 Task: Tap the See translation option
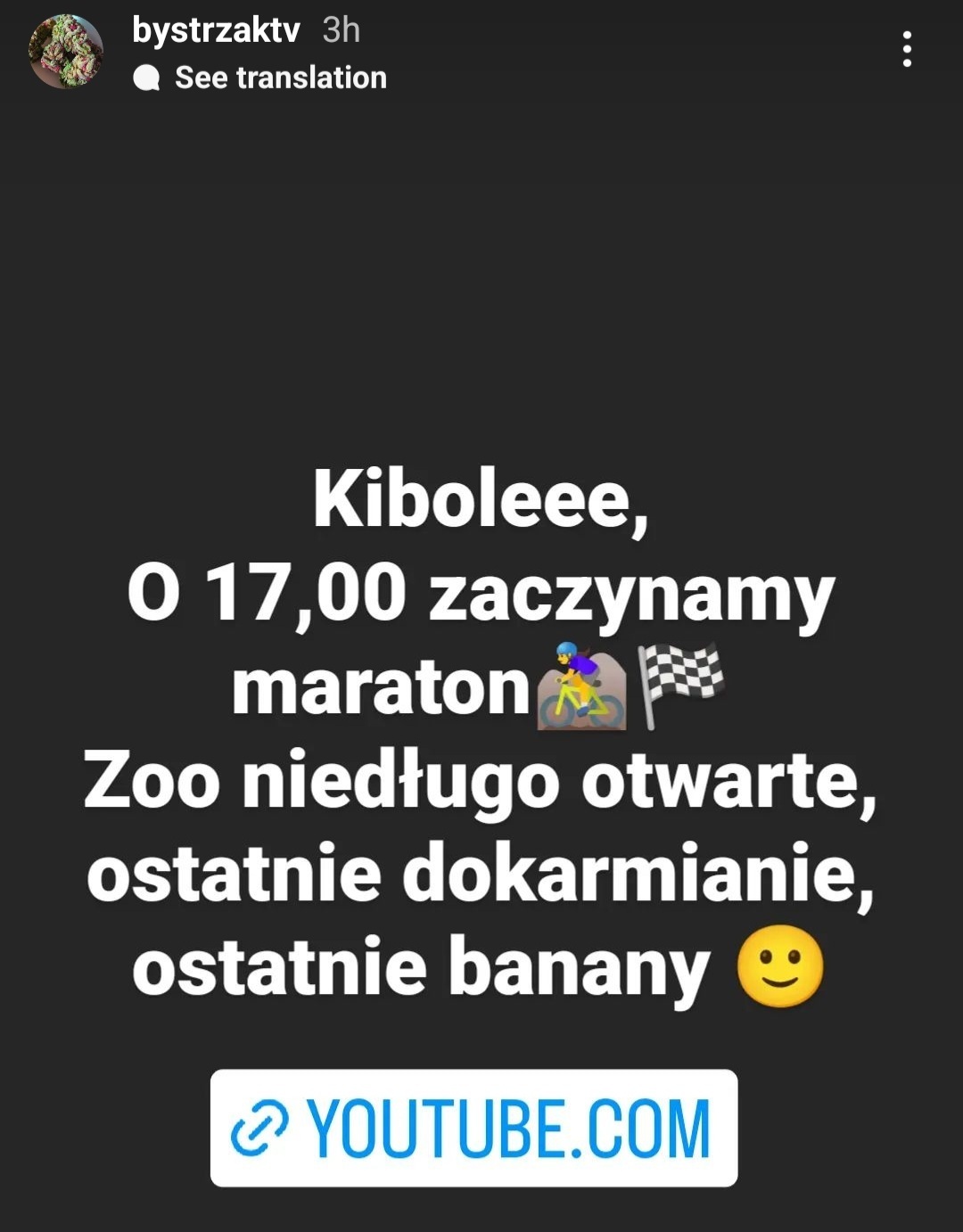[280, 78]
